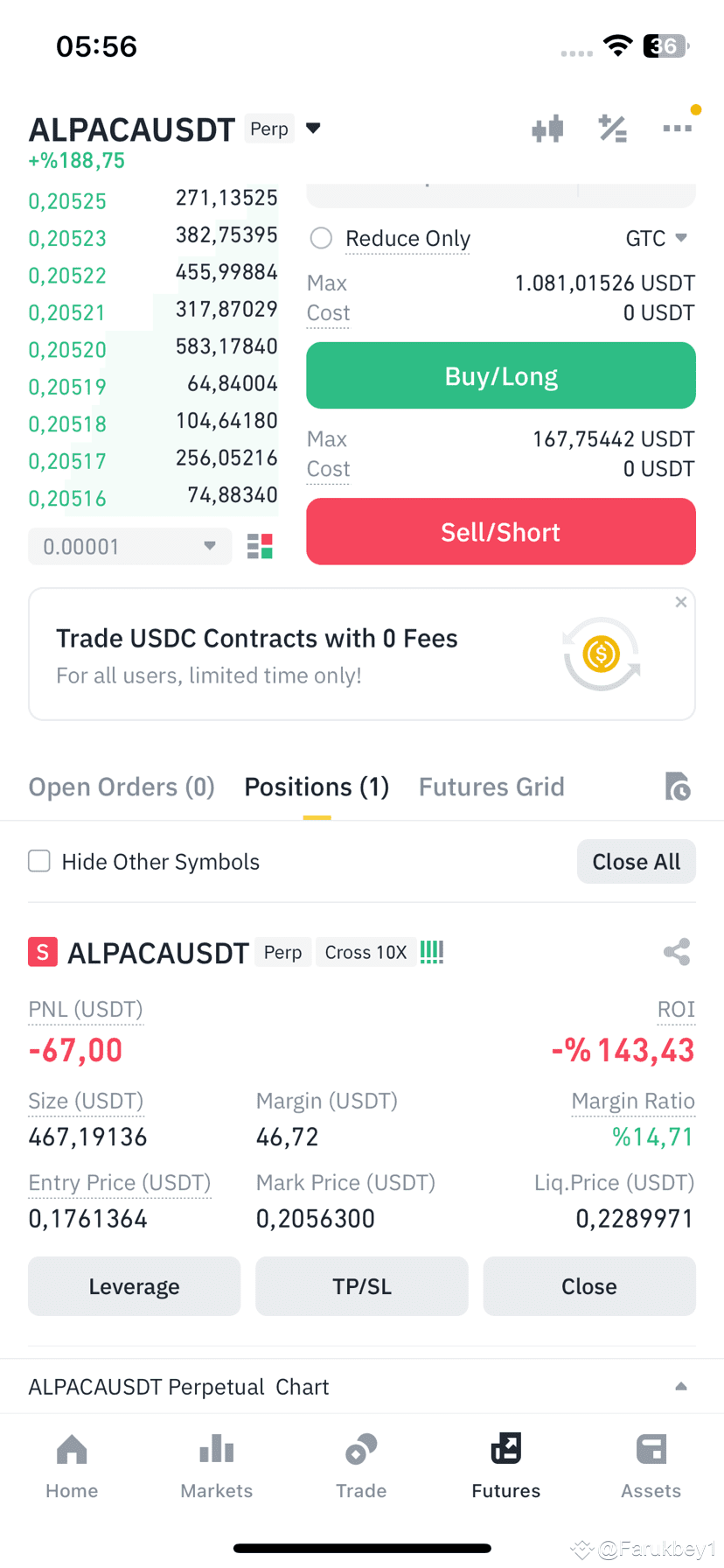Screen dimensions: 724x1568
Task: Open the GTC time-in-force dropdown
Action: tap(656, 238)
